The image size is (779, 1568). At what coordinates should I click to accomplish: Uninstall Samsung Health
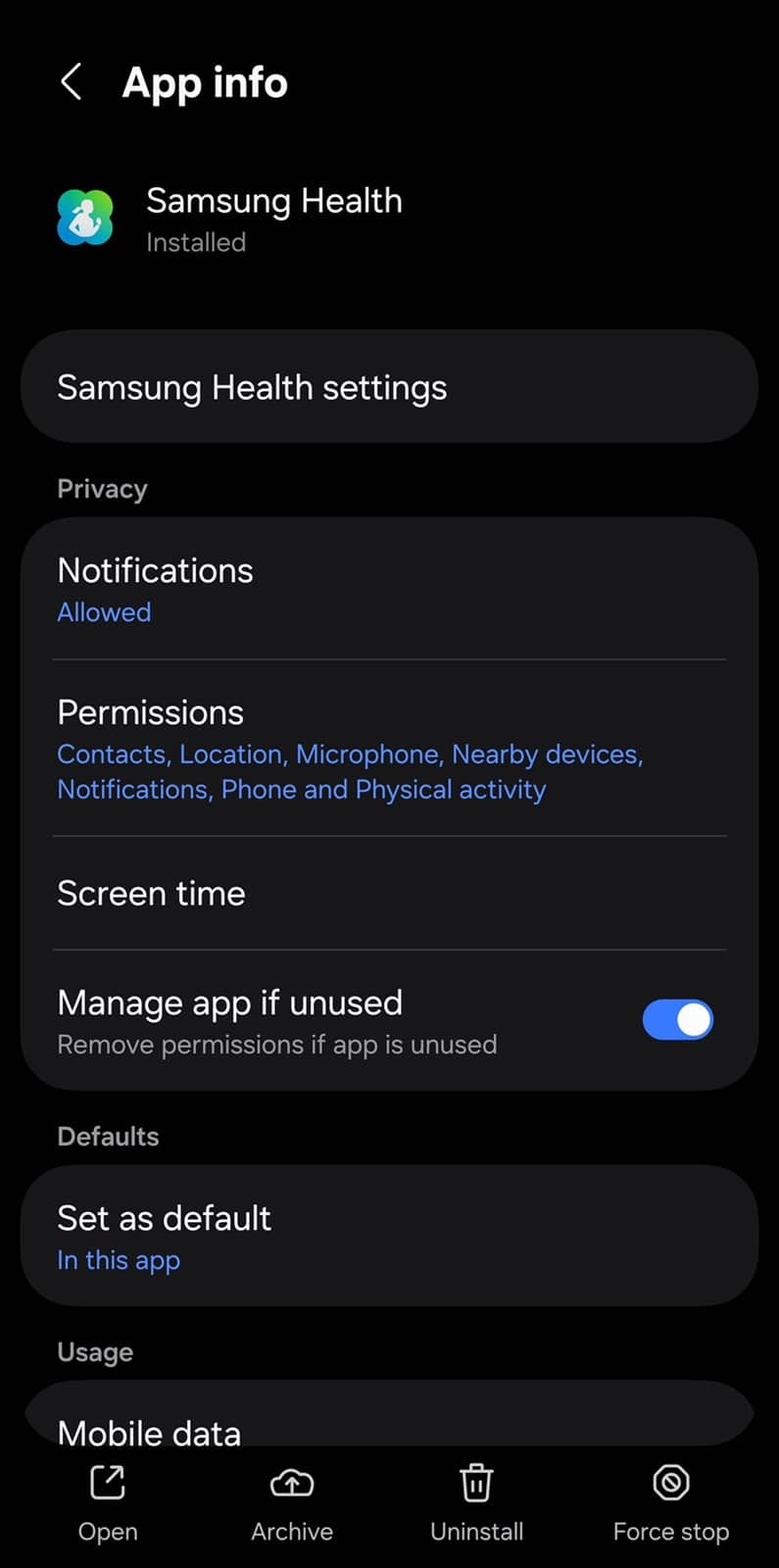click(x=476, y=1501)
